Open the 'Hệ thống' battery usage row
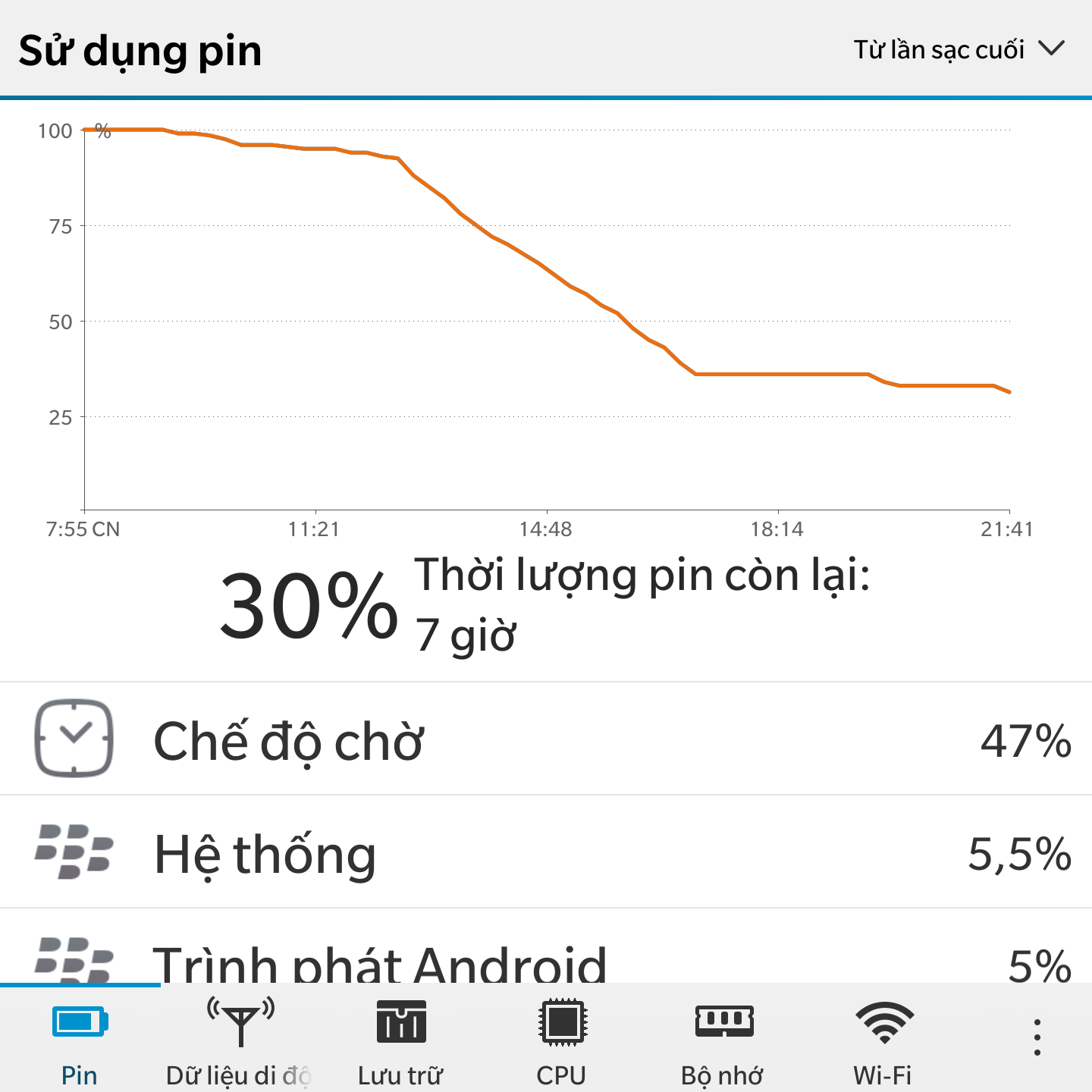The image size is (1092, 1092). coord(546,852)
